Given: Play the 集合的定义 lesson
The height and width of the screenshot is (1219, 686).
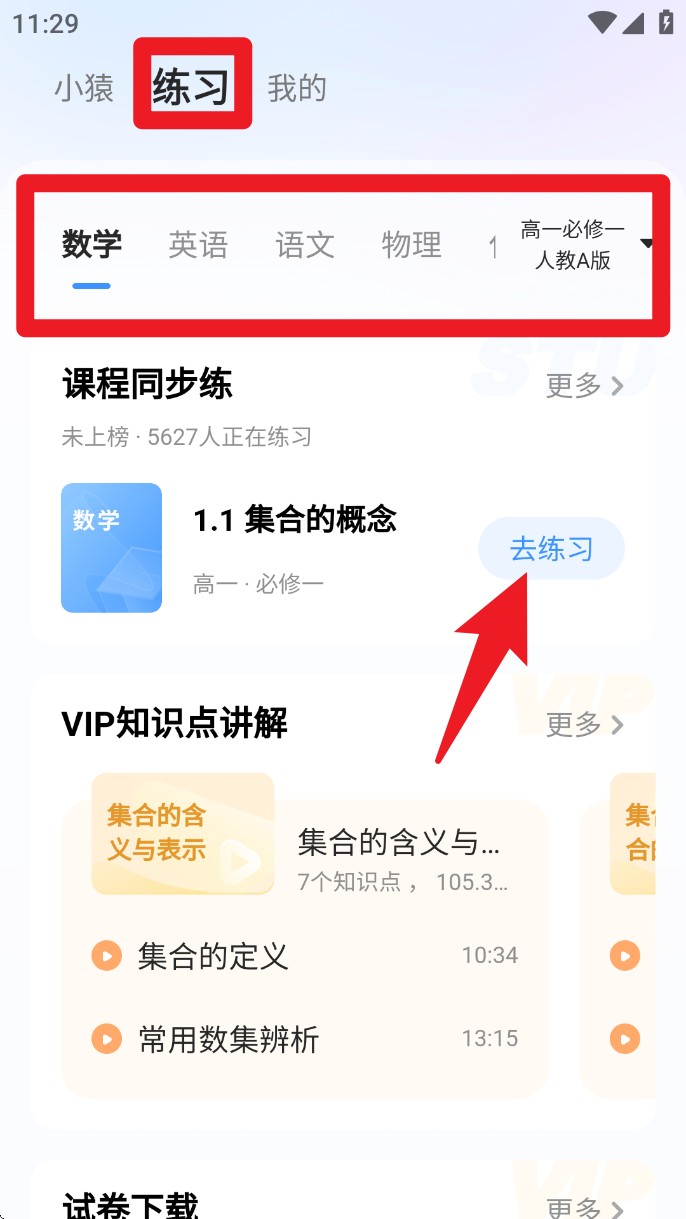Looking at the screenshot, I should tap(213, 956).
